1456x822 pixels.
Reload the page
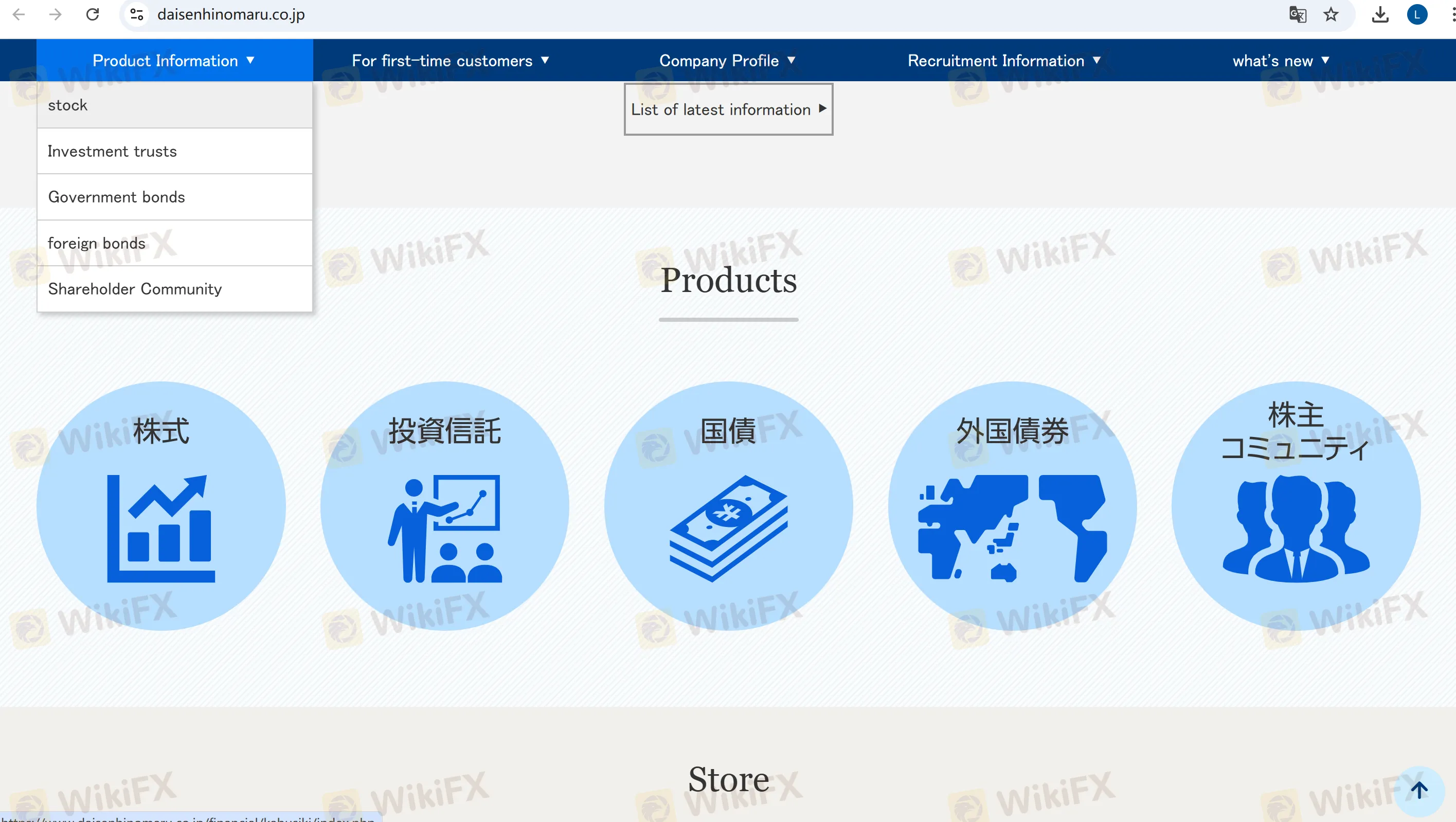click(93, 14)
